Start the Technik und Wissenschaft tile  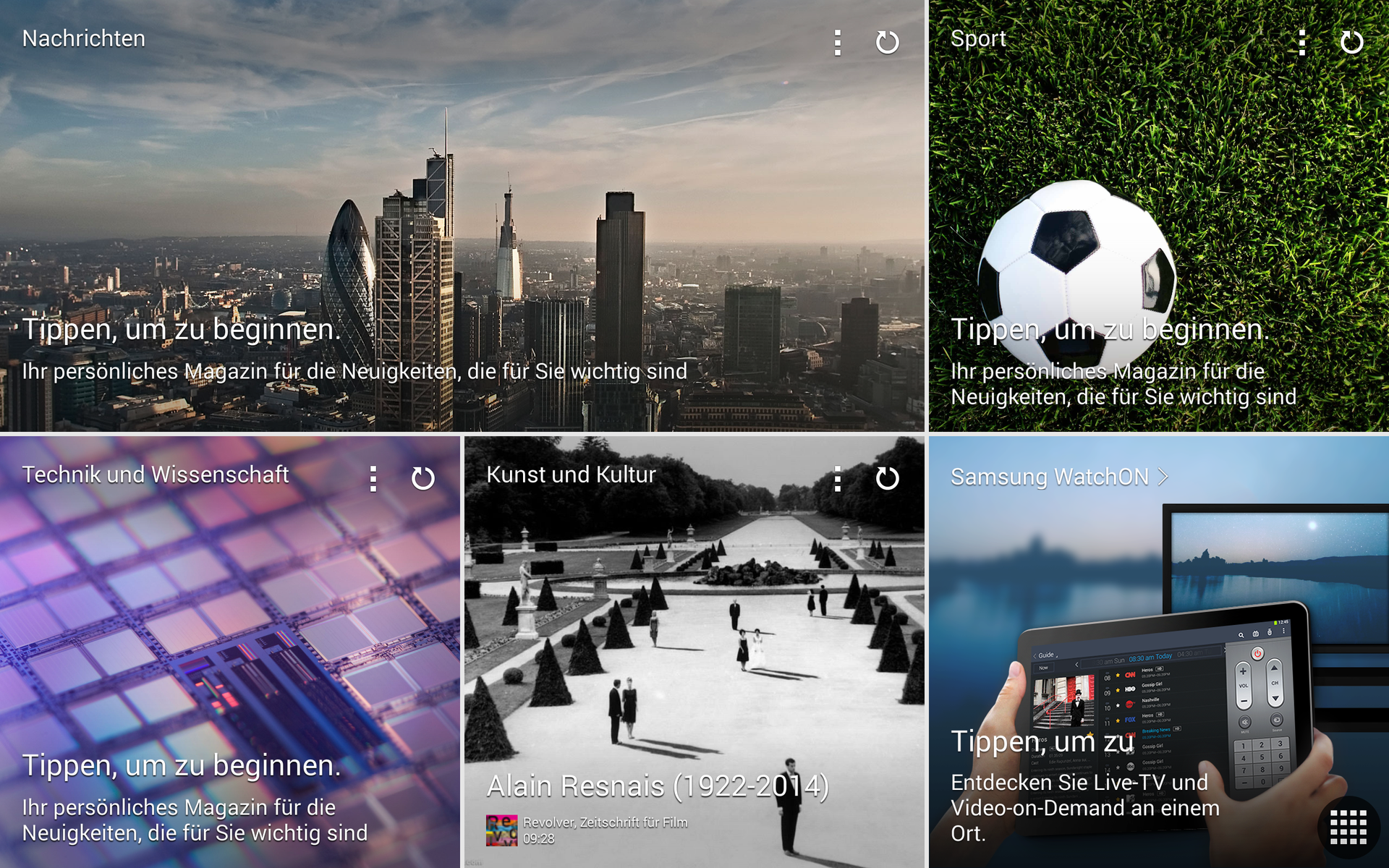pyautogui.click(x=181, y=765)
